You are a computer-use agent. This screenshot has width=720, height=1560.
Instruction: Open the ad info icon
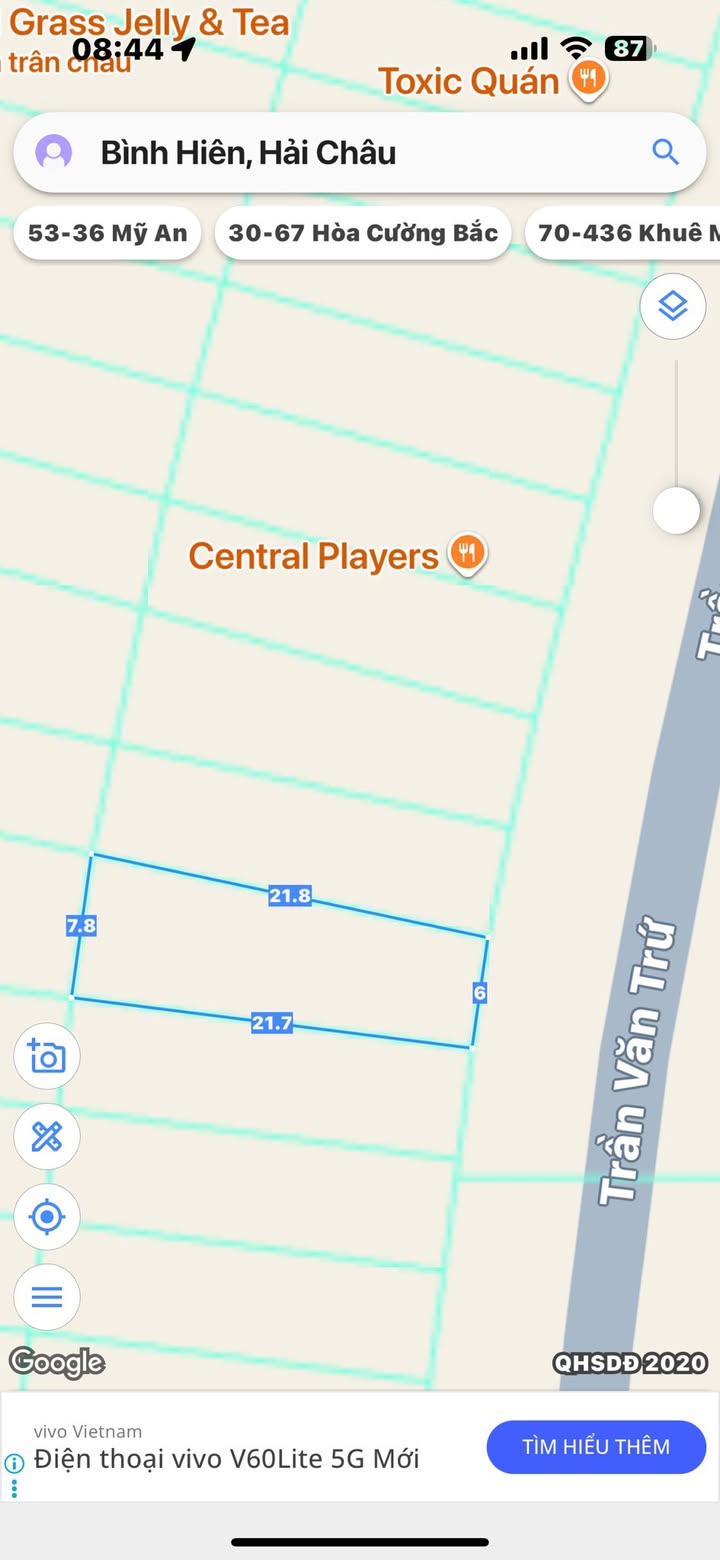(14, 1463)
